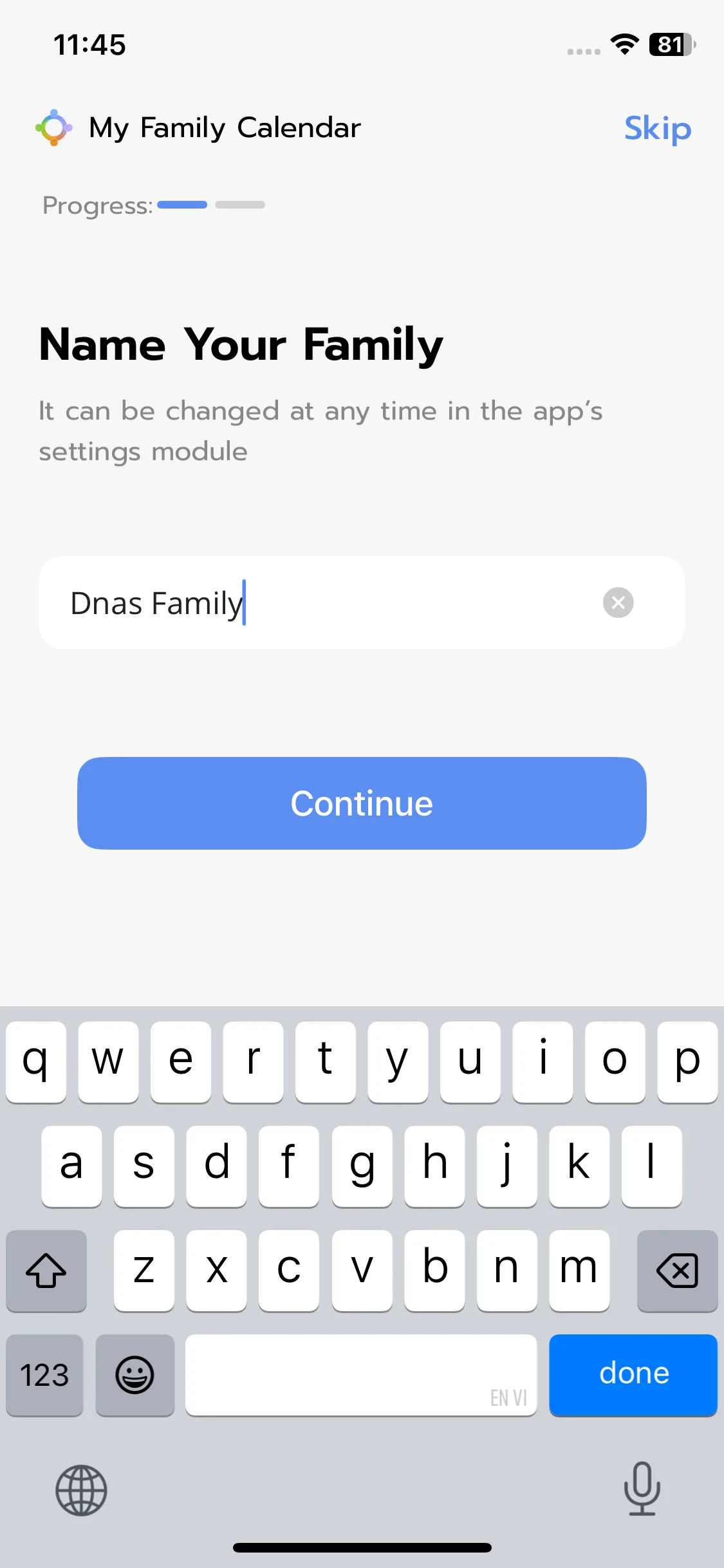
Task: Clear the entered family name
Action: click(x=618, y=602)
